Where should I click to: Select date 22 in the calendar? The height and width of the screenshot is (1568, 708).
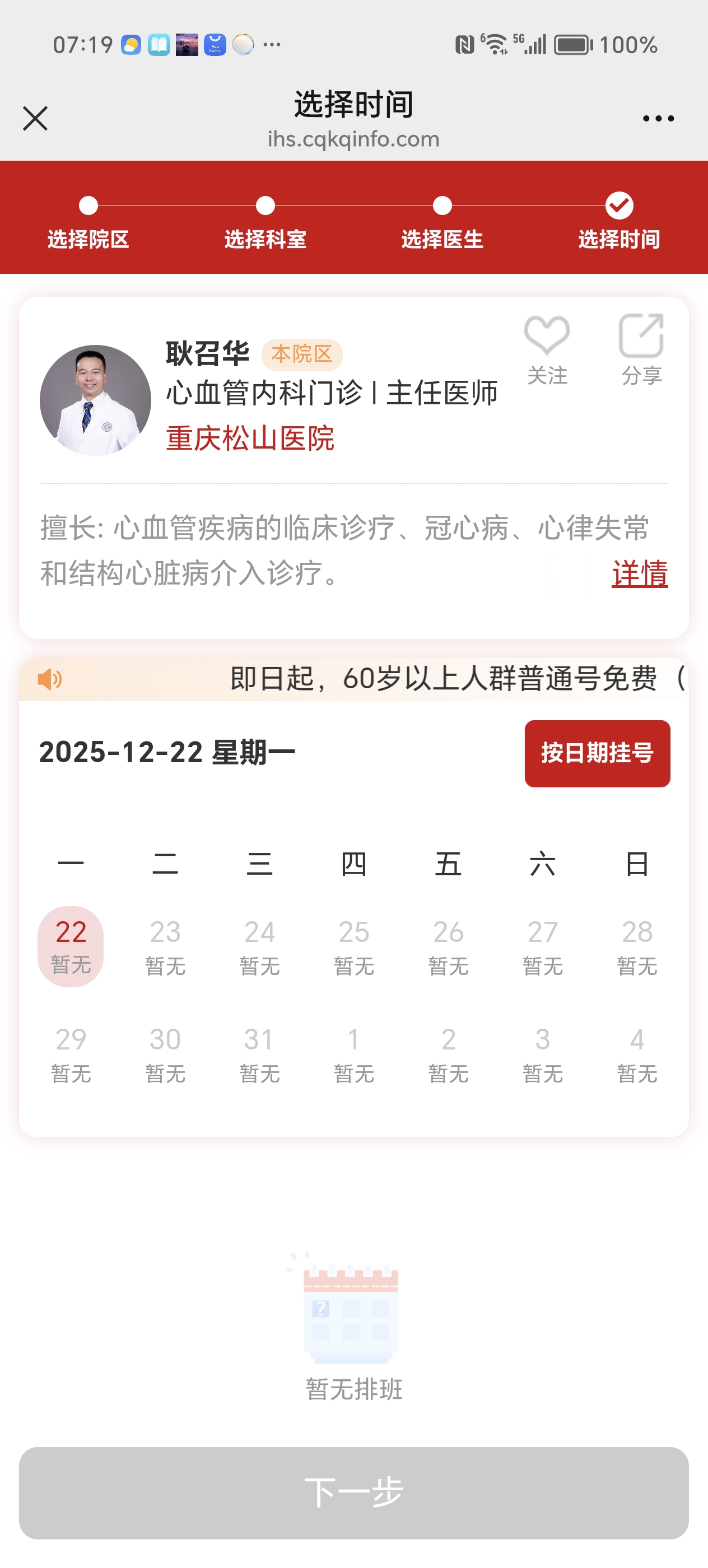pyautogui.click(x=71, y=946)
